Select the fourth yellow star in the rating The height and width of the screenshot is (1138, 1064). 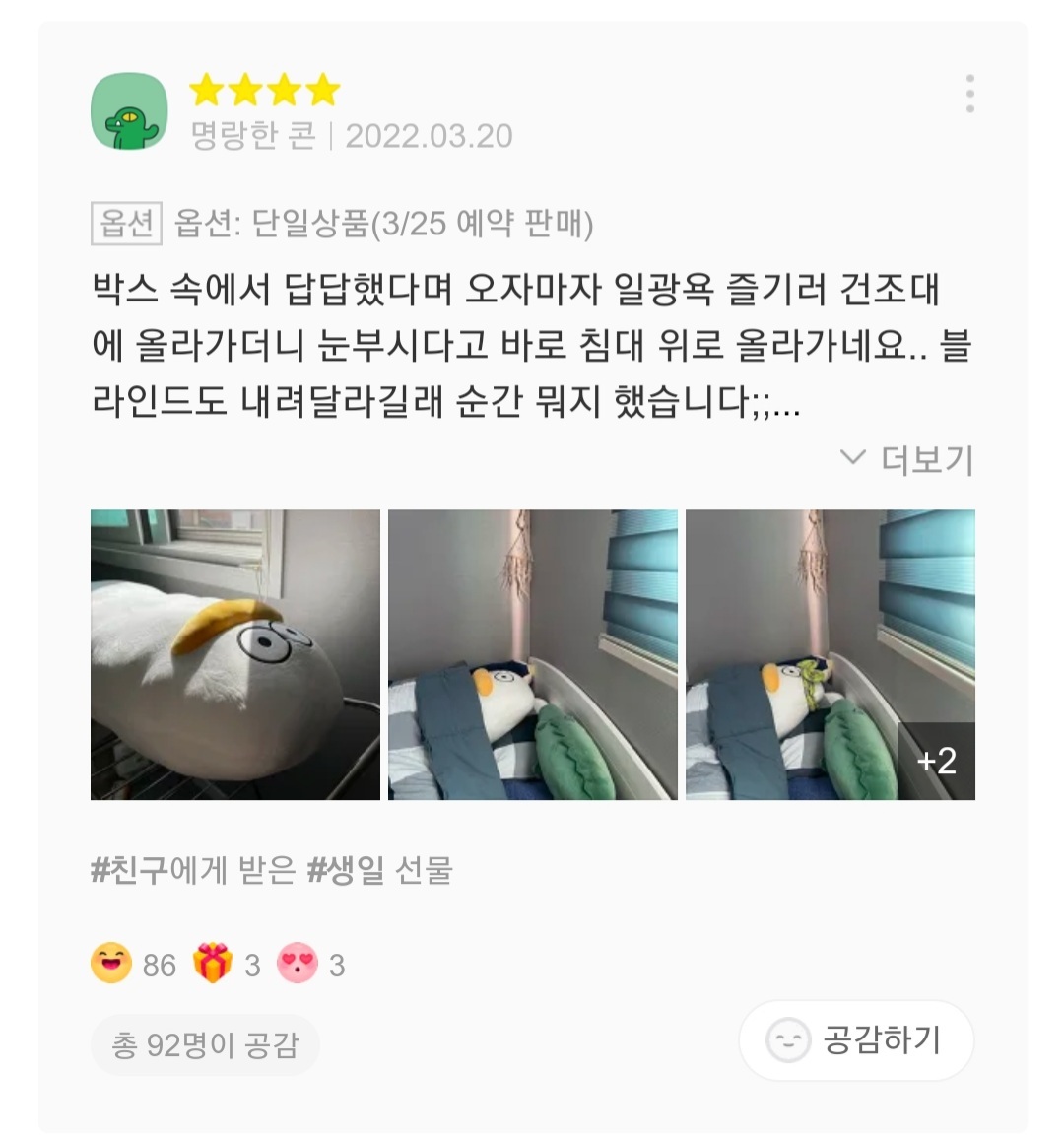(x=321, y=91)
